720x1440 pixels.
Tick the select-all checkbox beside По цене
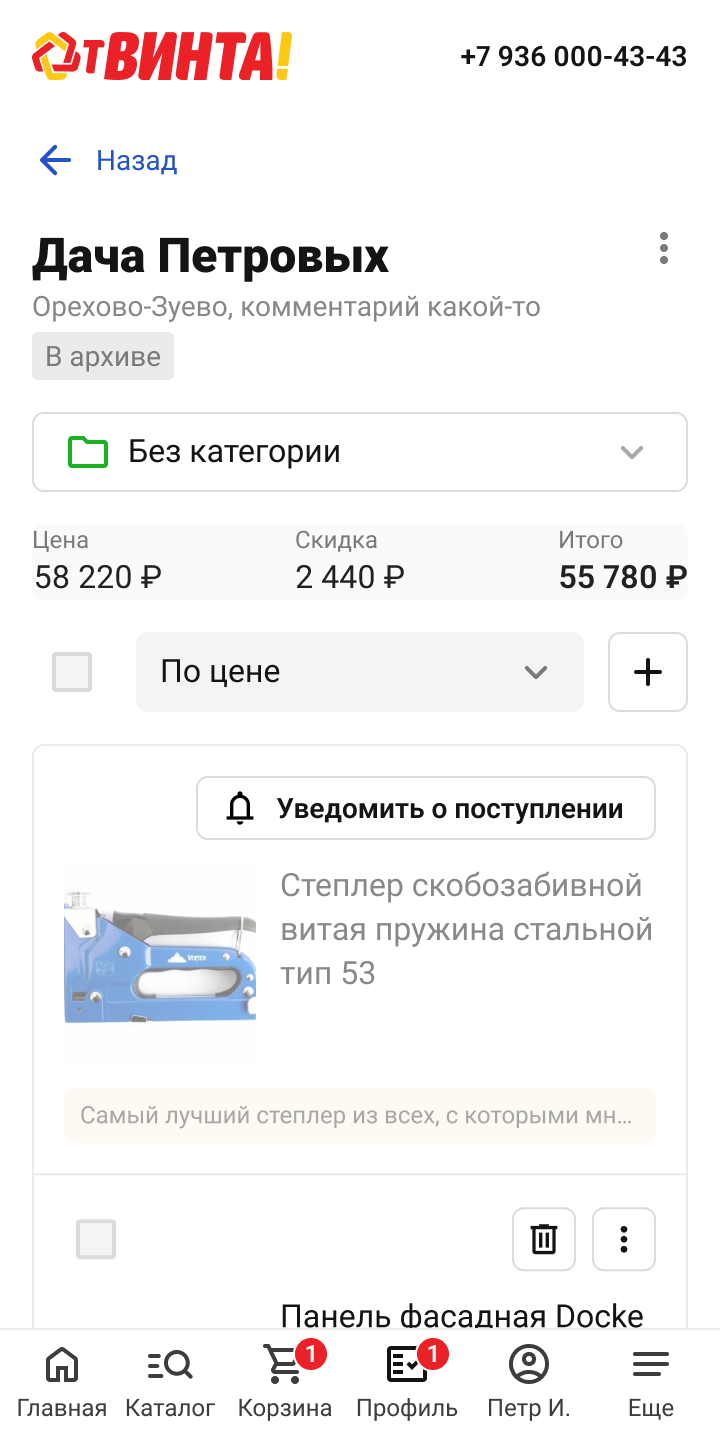(72, 672)
